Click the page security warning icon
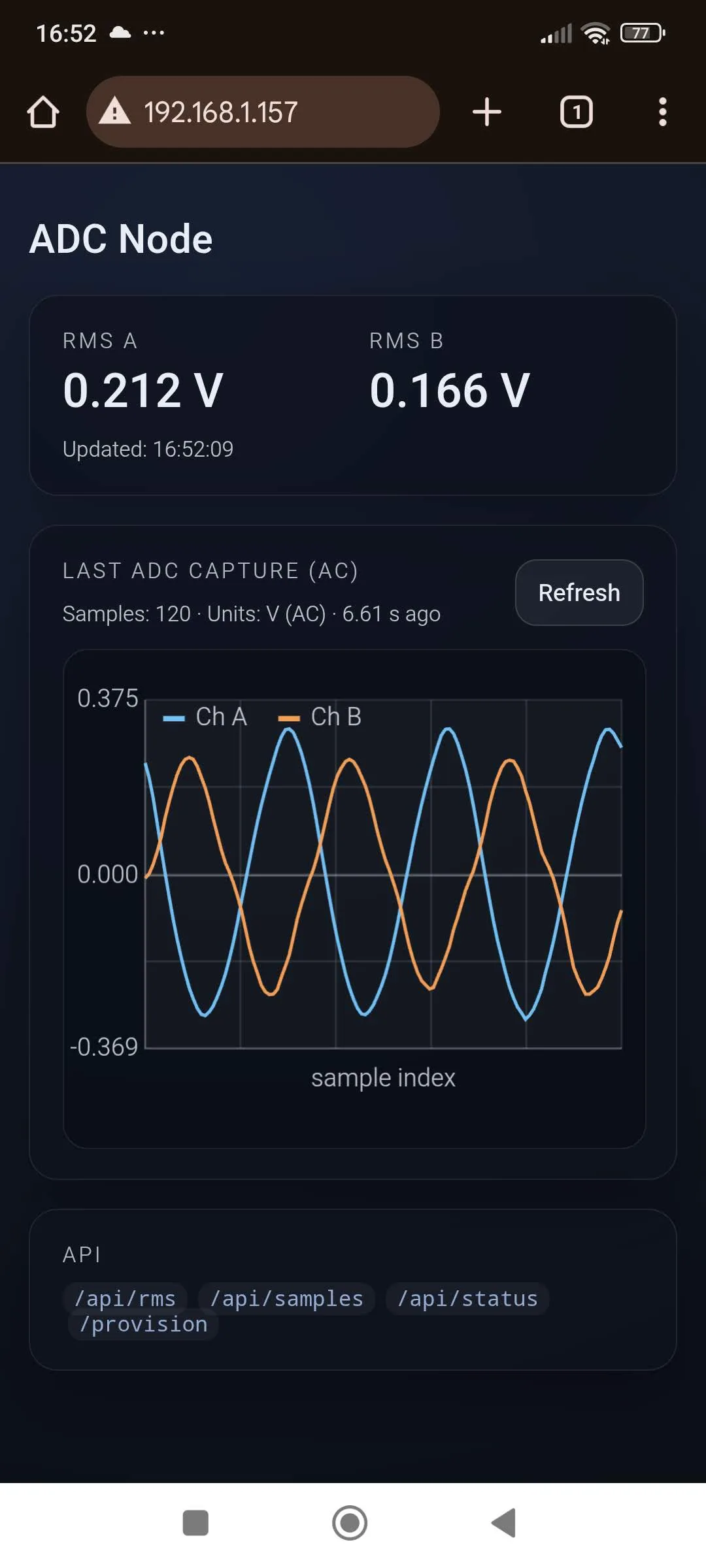 [x=115, y=111]
